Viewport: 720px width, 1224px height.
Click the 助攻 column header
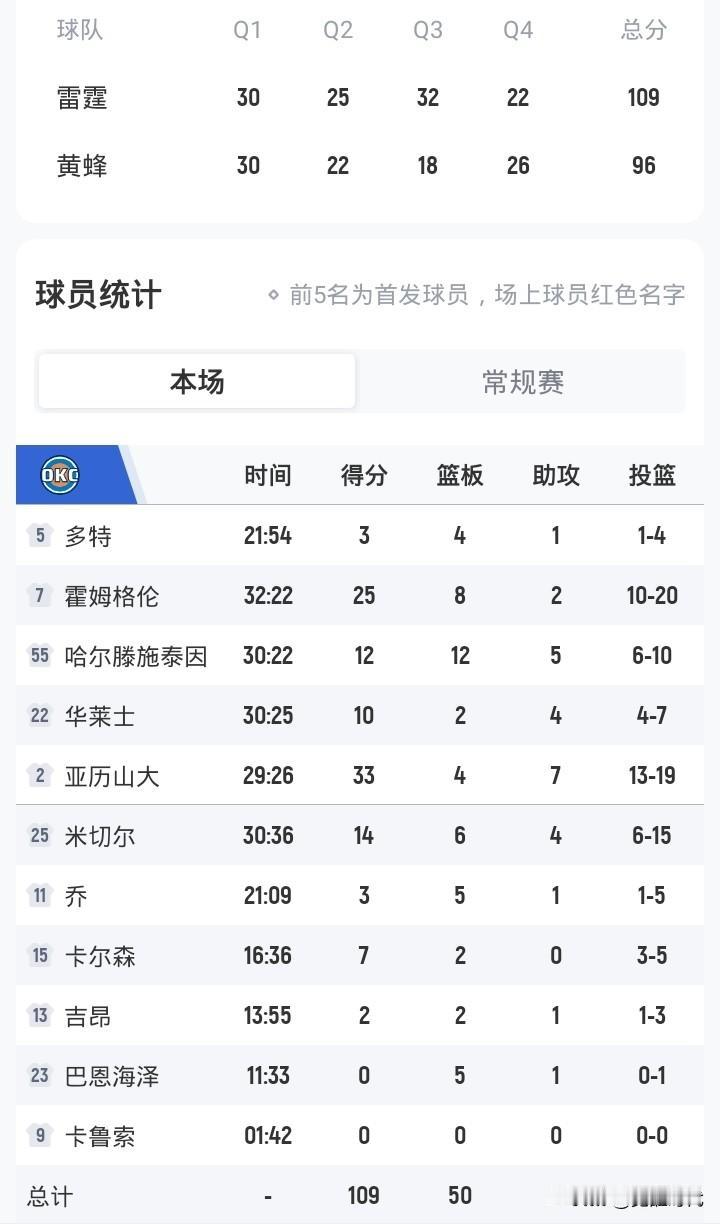point(555,476)
